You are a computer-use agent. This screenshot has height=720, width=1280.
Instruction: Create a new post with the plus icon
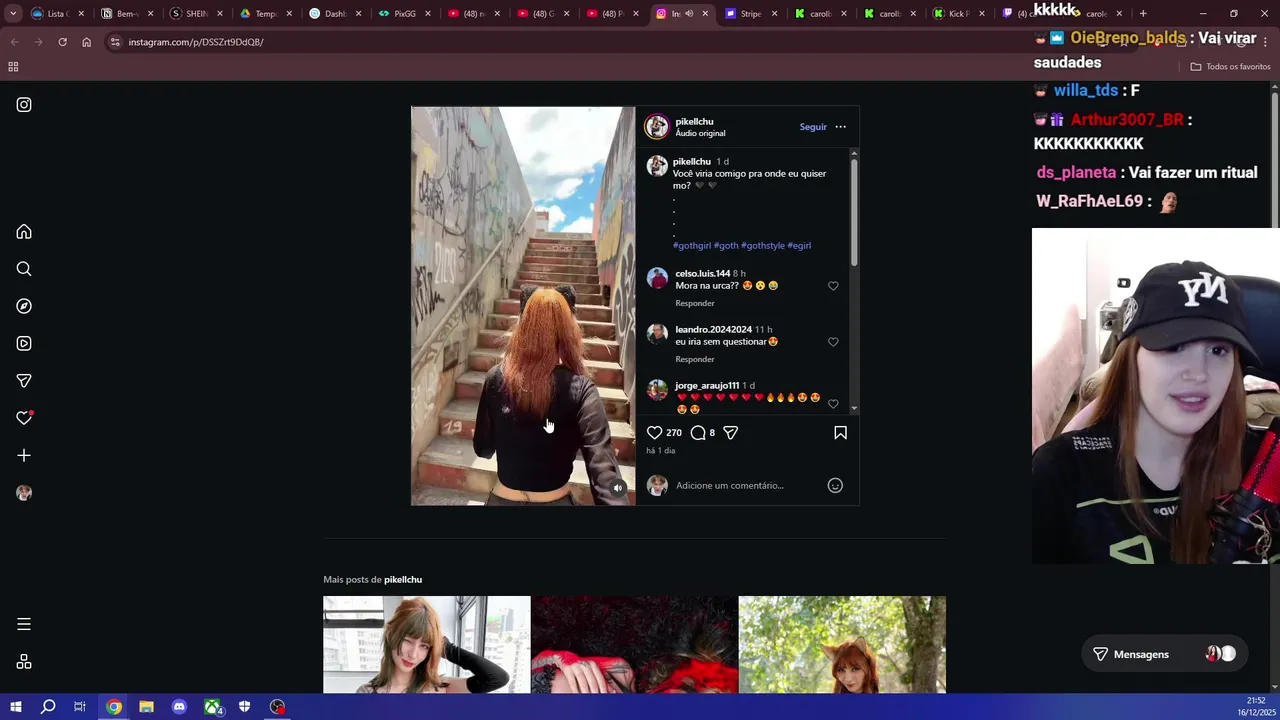pos(24,456)
